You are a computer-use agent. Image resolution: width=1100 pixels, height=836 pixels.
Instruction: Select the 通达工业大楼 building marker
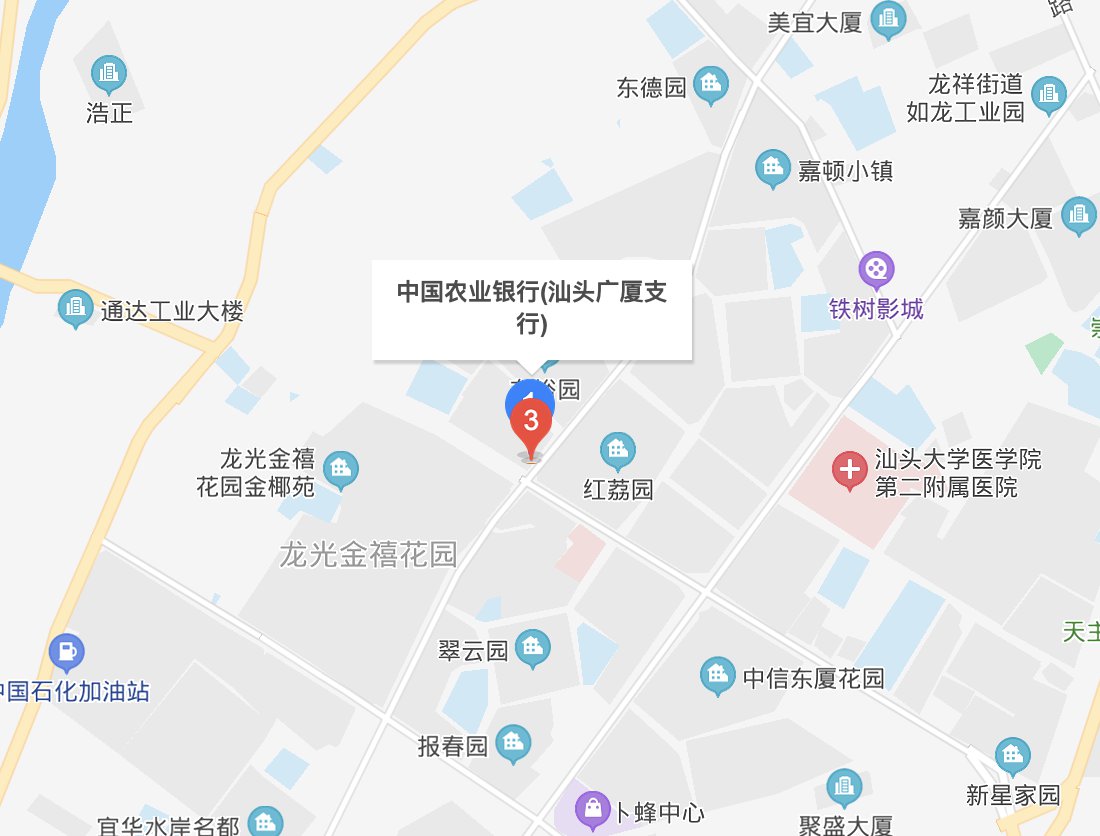[x=75, y=307]
